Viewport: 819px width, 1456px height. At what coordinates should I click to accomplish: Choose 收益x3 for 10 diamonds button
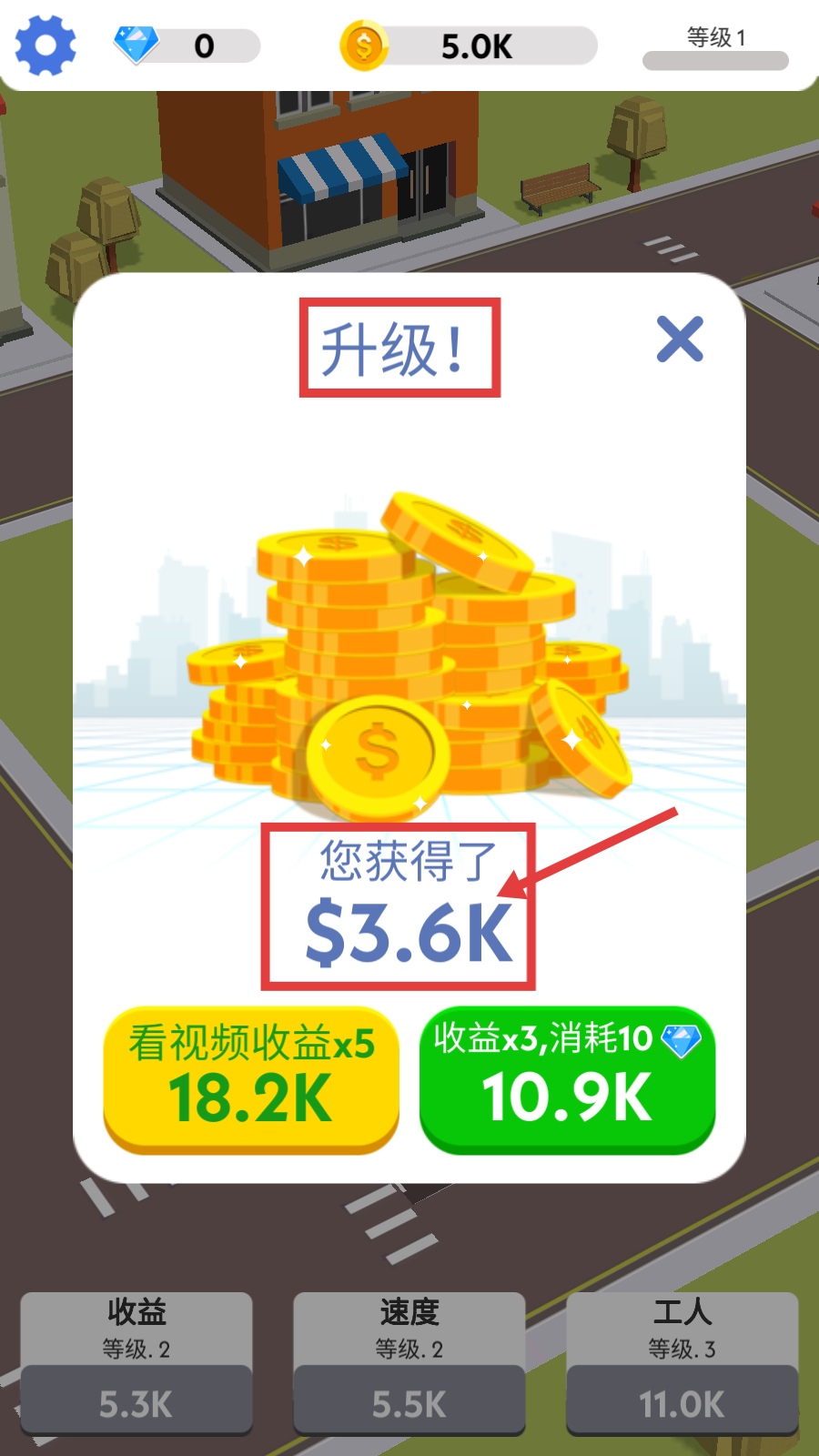(567, 1079)
